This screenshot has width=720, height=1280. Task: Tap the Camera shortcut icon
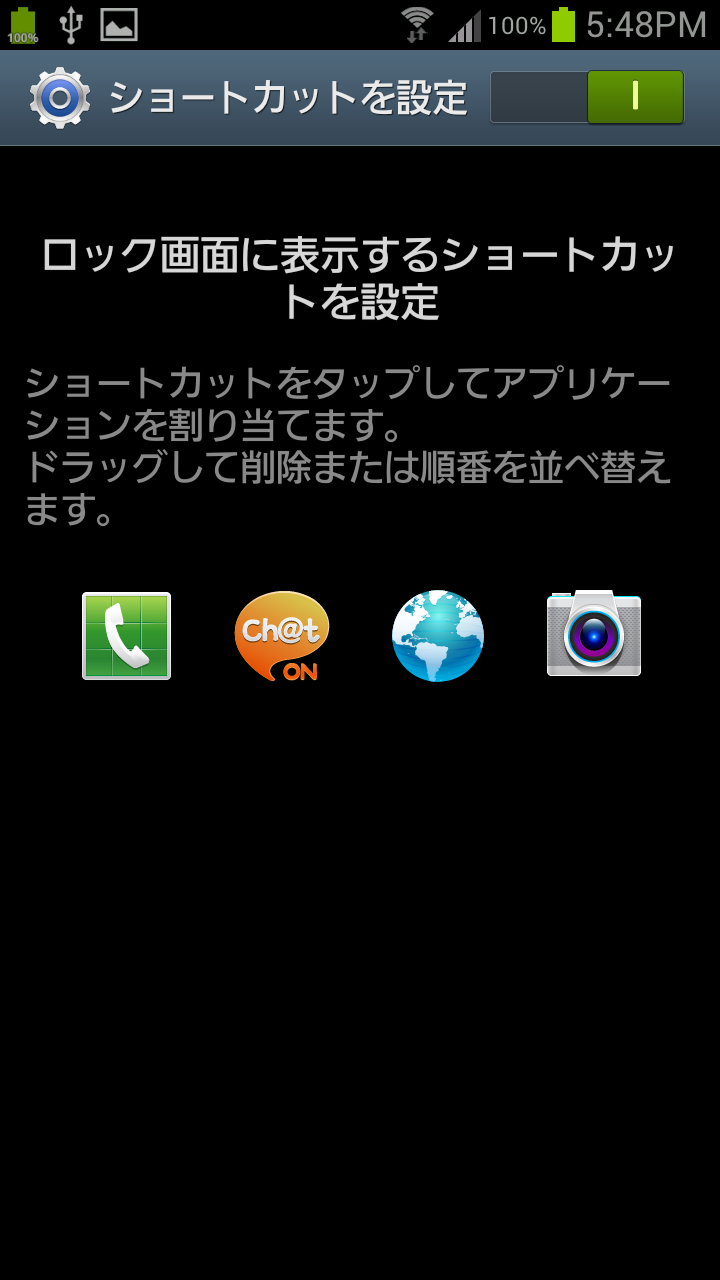point(594,634)
